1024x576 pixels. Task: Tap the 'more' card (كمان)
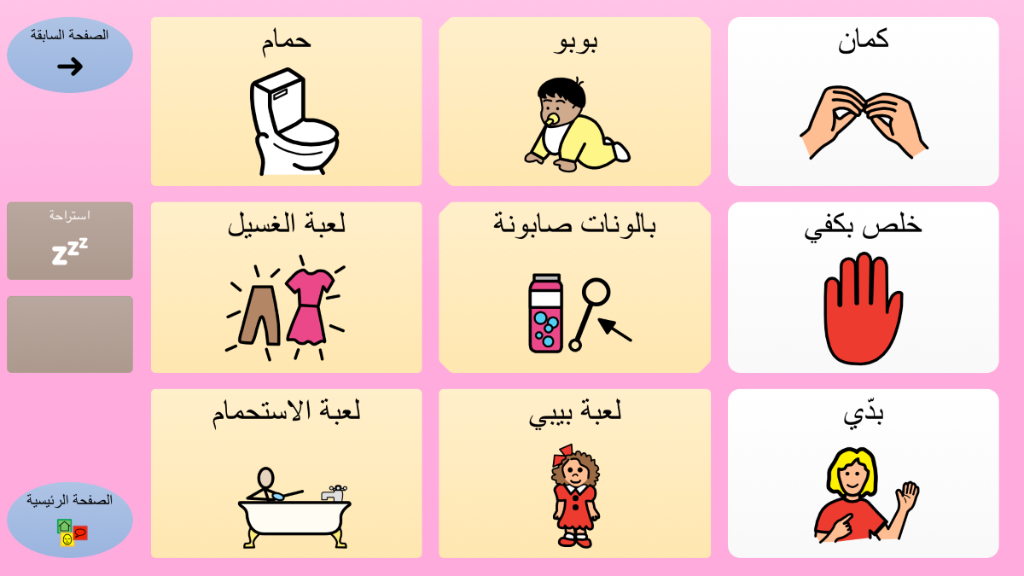(863, 102)
